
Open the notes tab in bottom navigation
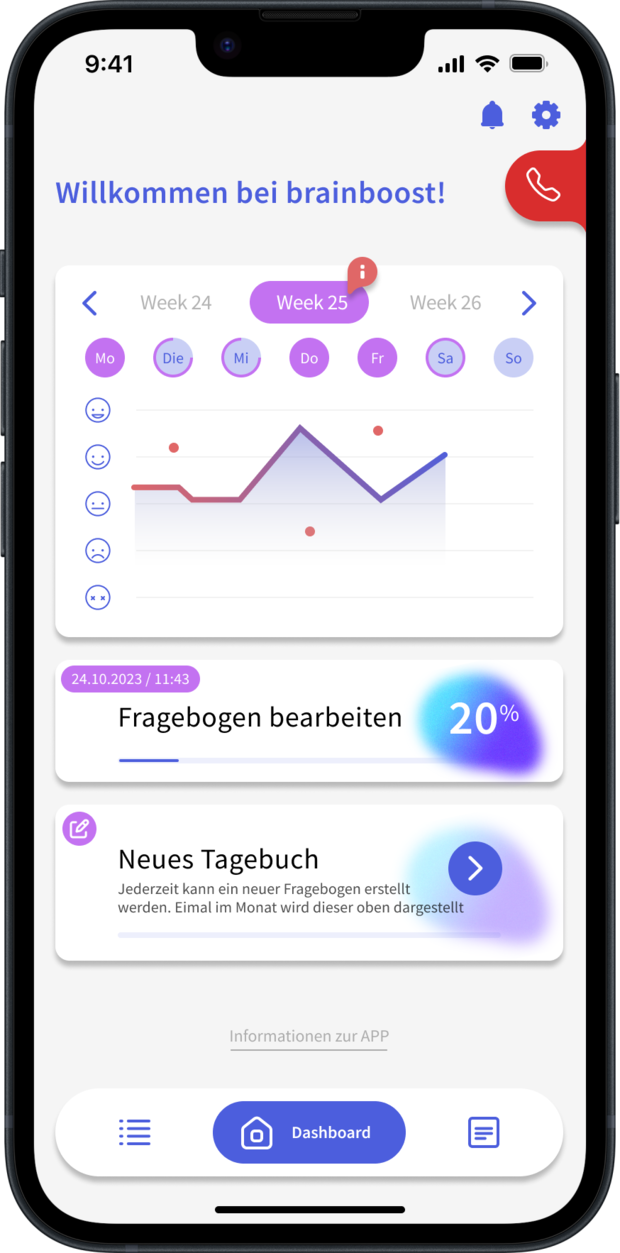(484, 1132)
